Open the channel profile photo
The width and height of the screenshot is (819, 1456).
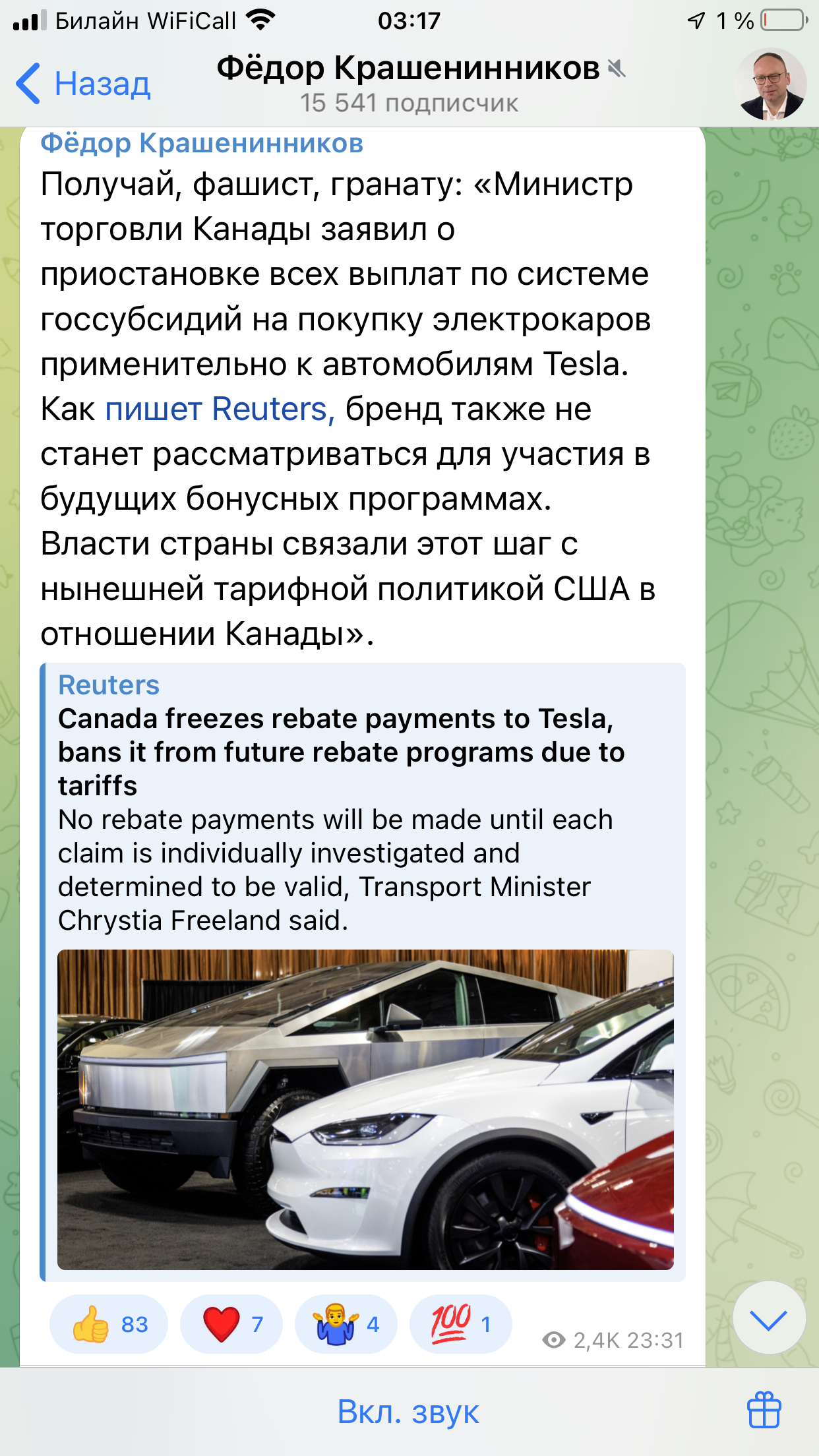(770, 84)
